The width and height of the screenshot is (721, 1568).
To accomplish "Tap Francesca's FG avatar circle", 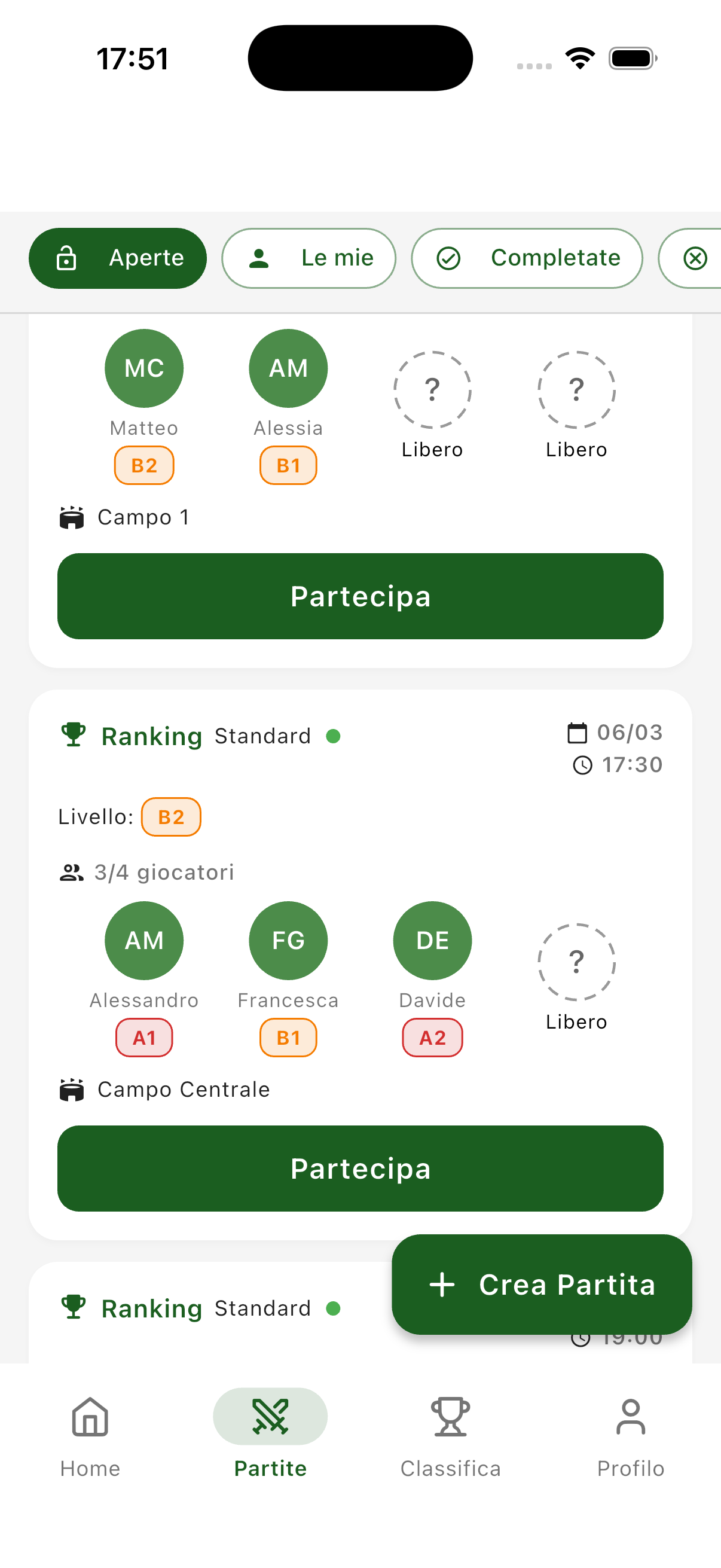I will [x=288, y=940].
